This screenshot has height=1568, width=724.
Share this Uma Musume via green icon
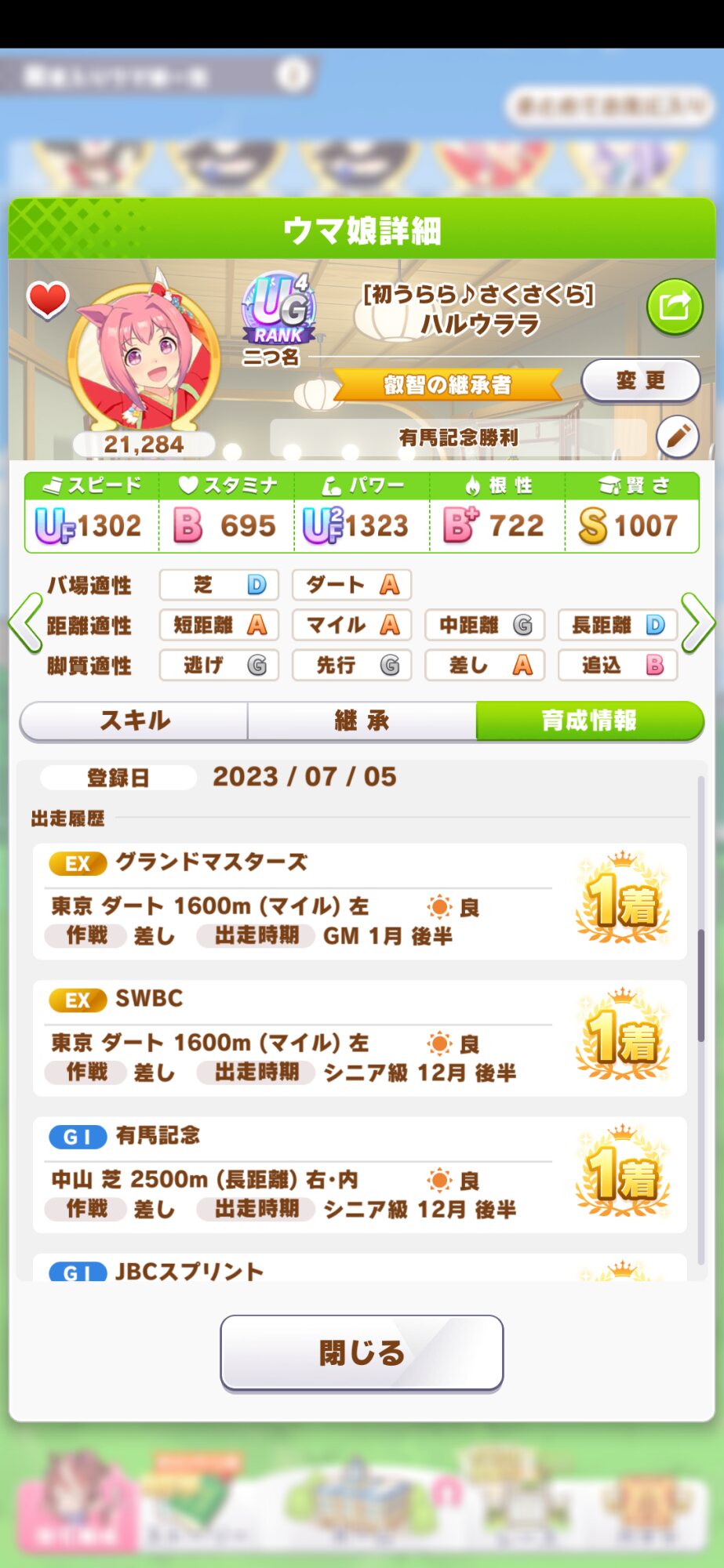[675, 307]
